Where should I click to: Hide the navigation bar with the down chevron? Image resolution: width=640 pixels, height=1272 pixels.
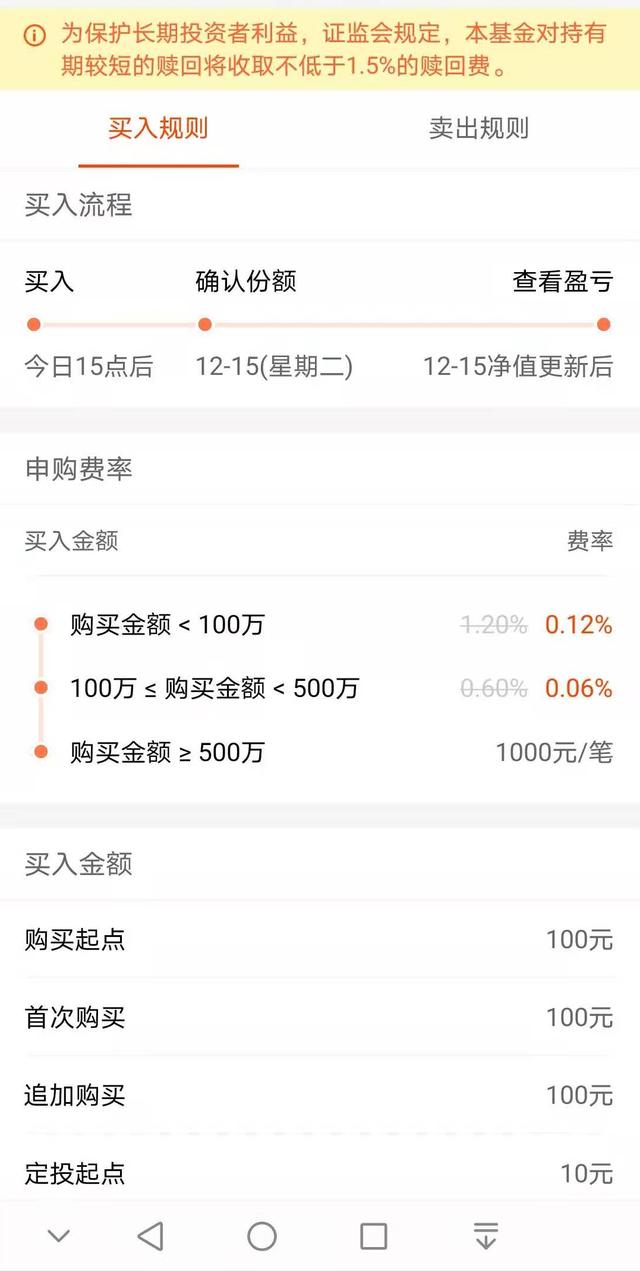click(59, 1236)
